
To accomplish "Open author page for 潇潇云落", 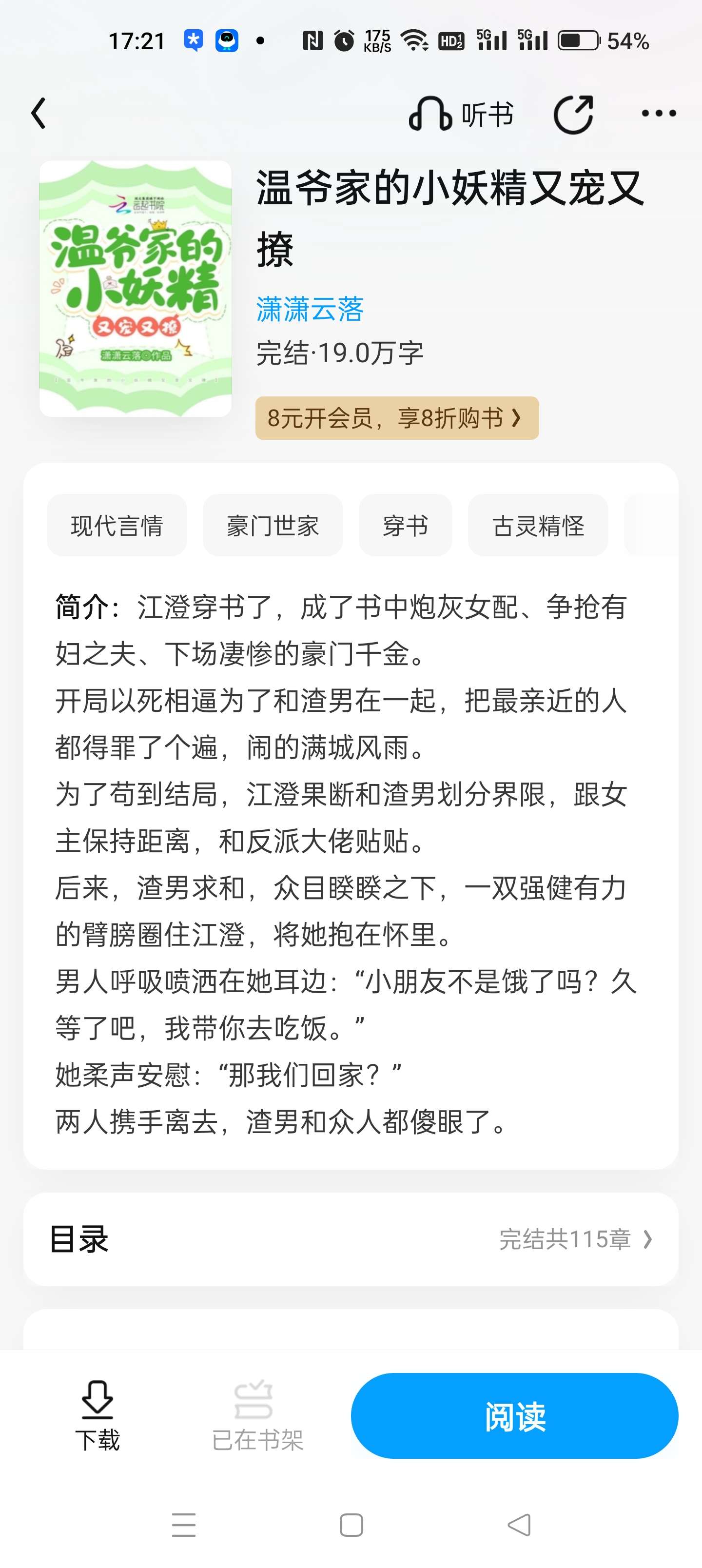I will point(310,309).
